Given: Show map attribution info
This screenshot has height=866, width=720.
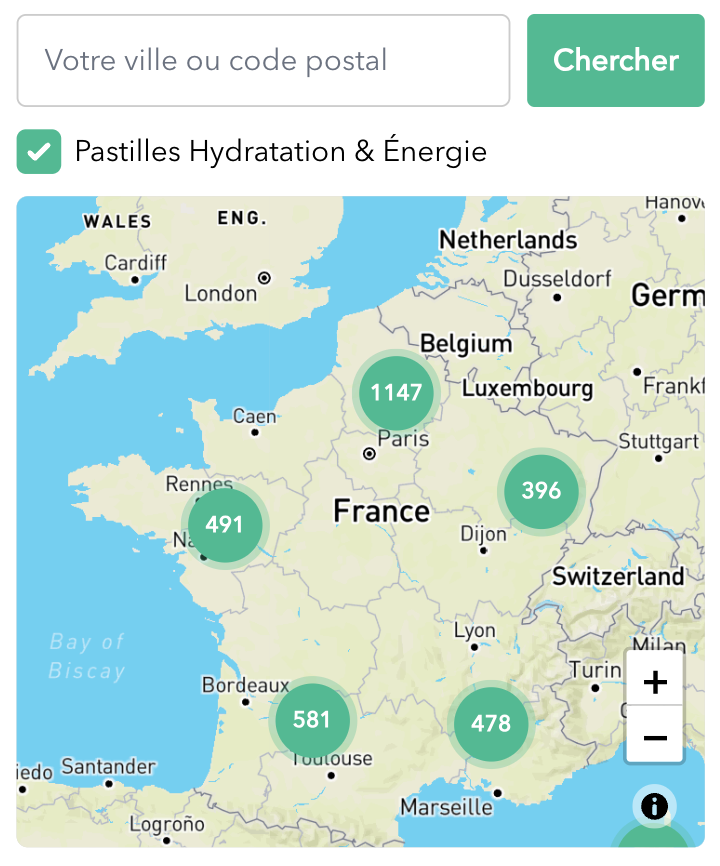Looking at the screenshot, I should (x=654, y=806).
